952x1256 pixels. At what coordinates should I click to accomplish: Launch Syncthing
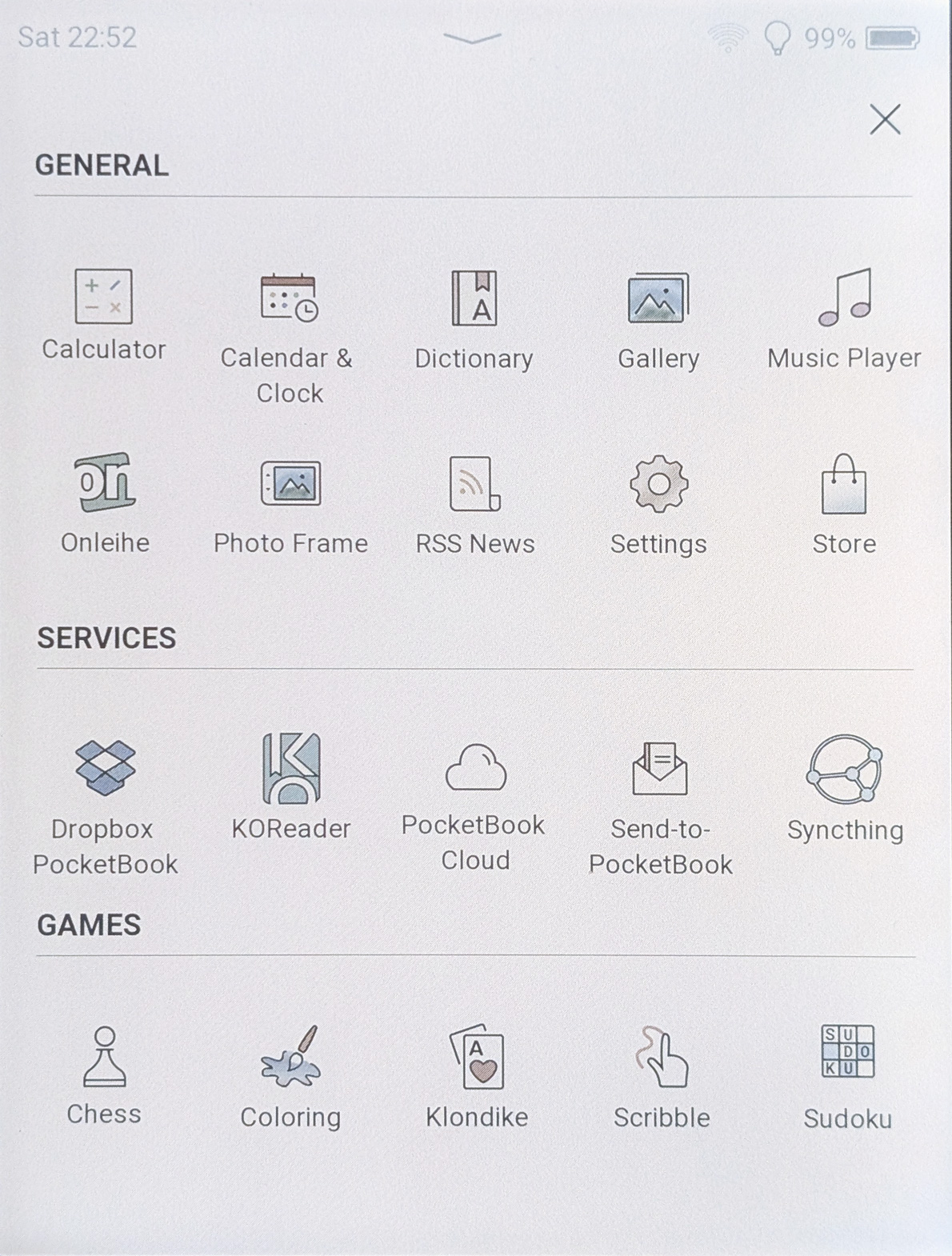coord(845,770)
